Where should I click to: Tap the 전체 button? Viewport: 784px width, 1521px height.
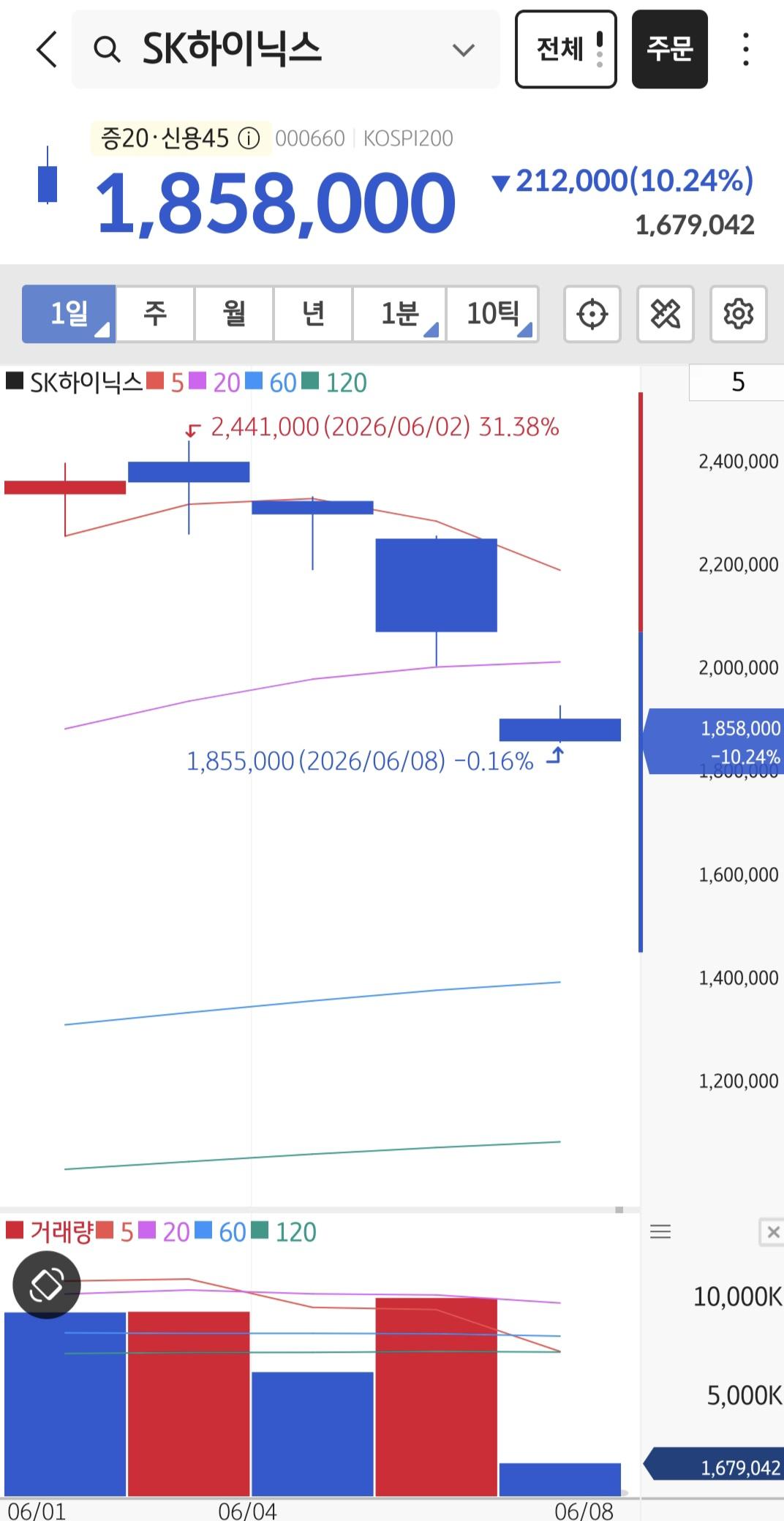[x=566, y=50]
